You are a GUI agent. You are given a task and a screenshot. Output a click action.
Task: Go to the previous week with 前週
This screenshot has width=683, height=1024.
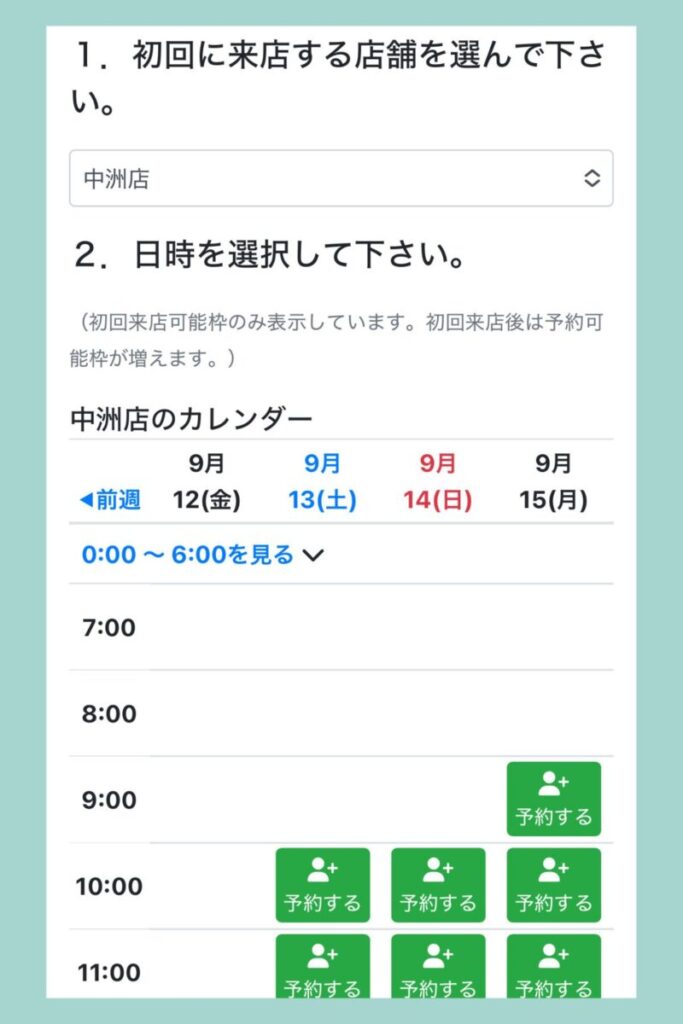click(x=110, y=500)
